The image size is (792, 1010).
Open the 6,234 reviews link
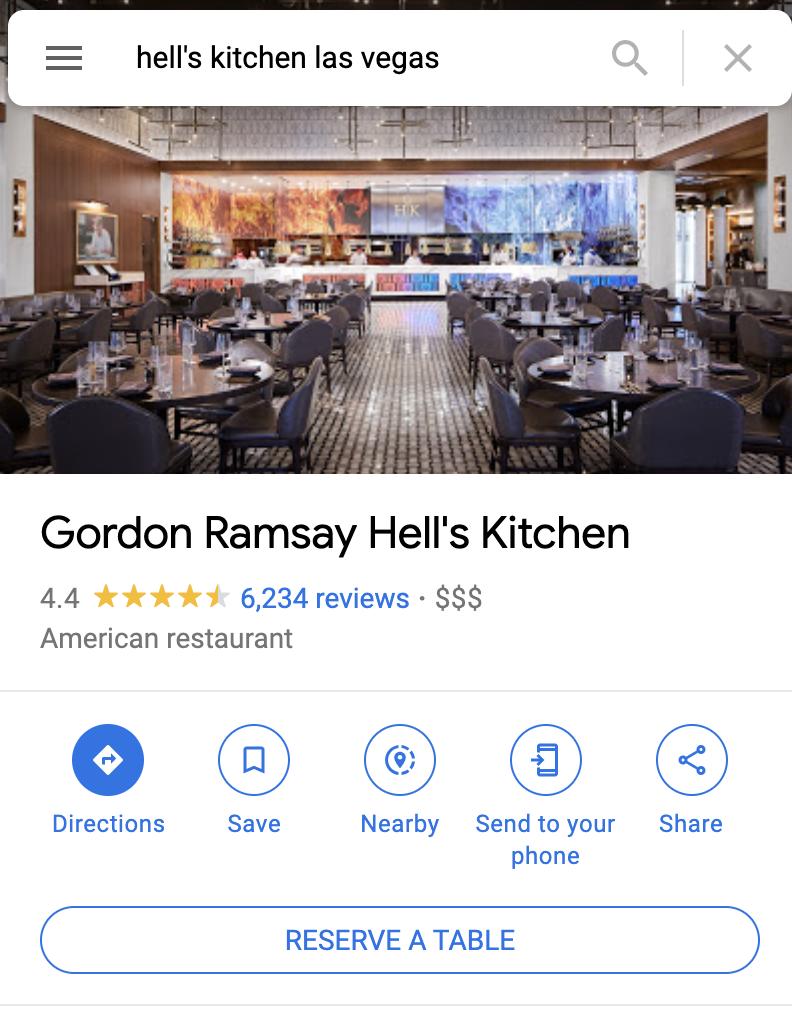[325, 598]
